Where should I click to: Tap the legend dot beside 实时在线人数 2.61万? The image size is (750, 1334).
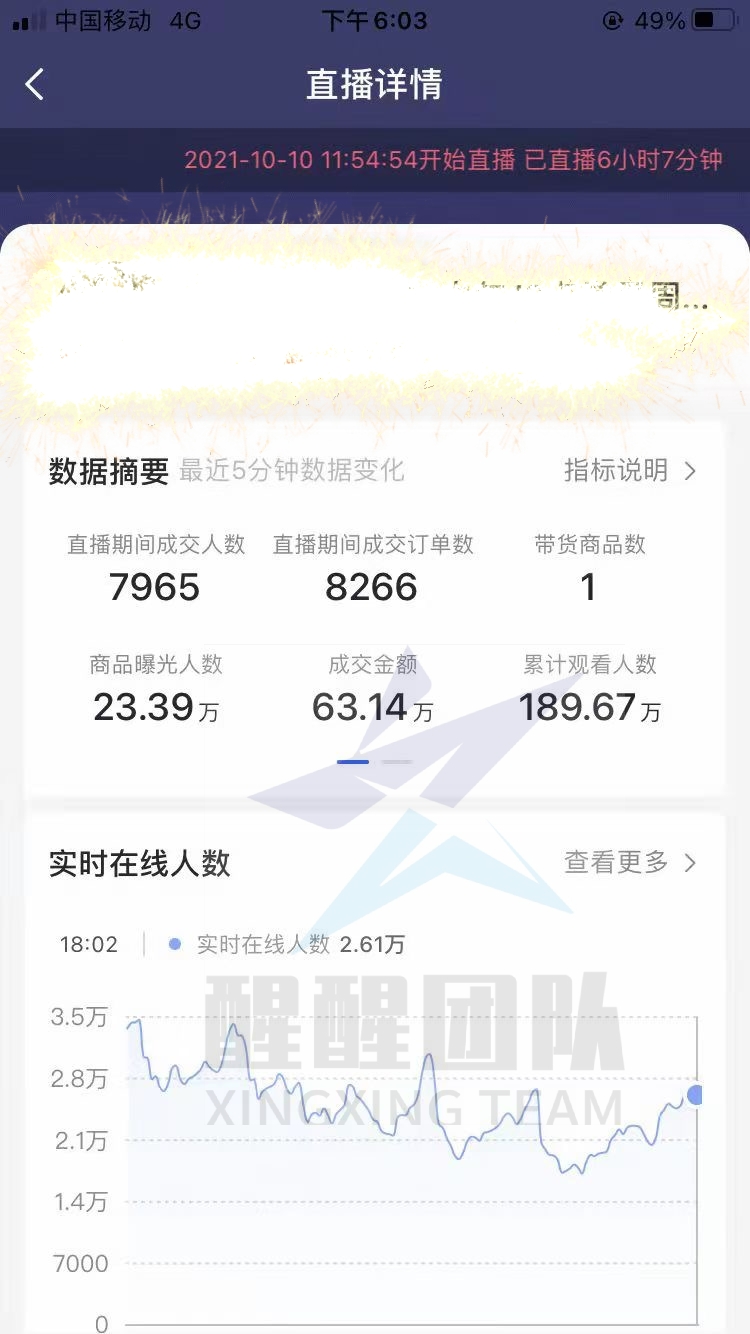point(175,943)
